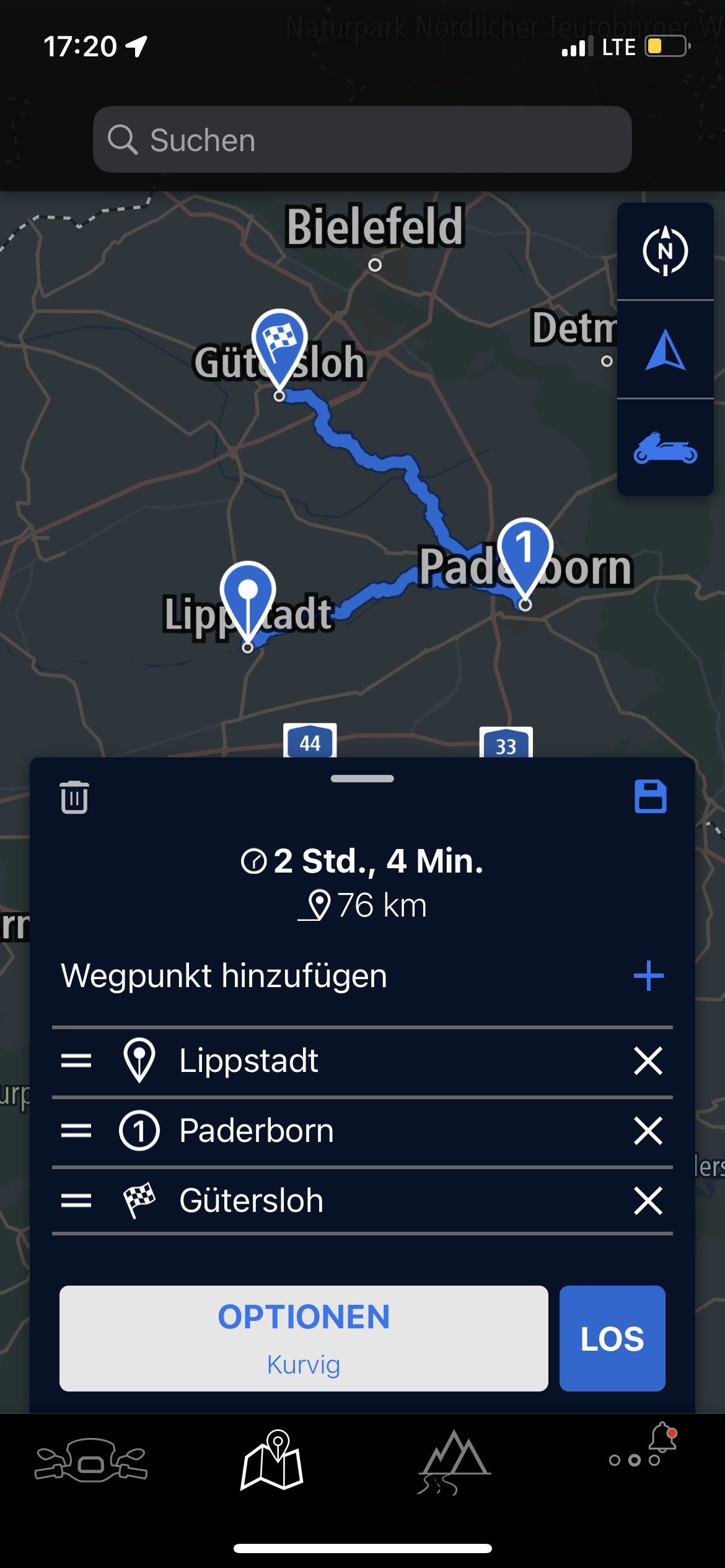Add a waypoint with the plus icon

click(648, 976)
